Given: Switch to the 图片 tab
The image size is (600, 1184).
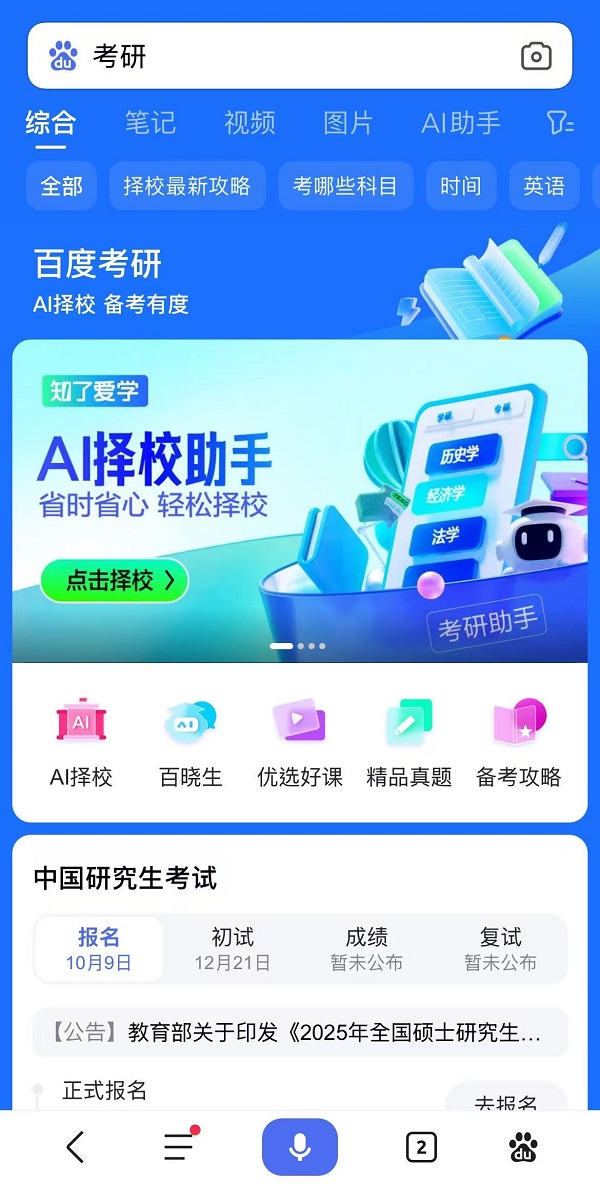Looking at the screenshot, I should (348, 123).
